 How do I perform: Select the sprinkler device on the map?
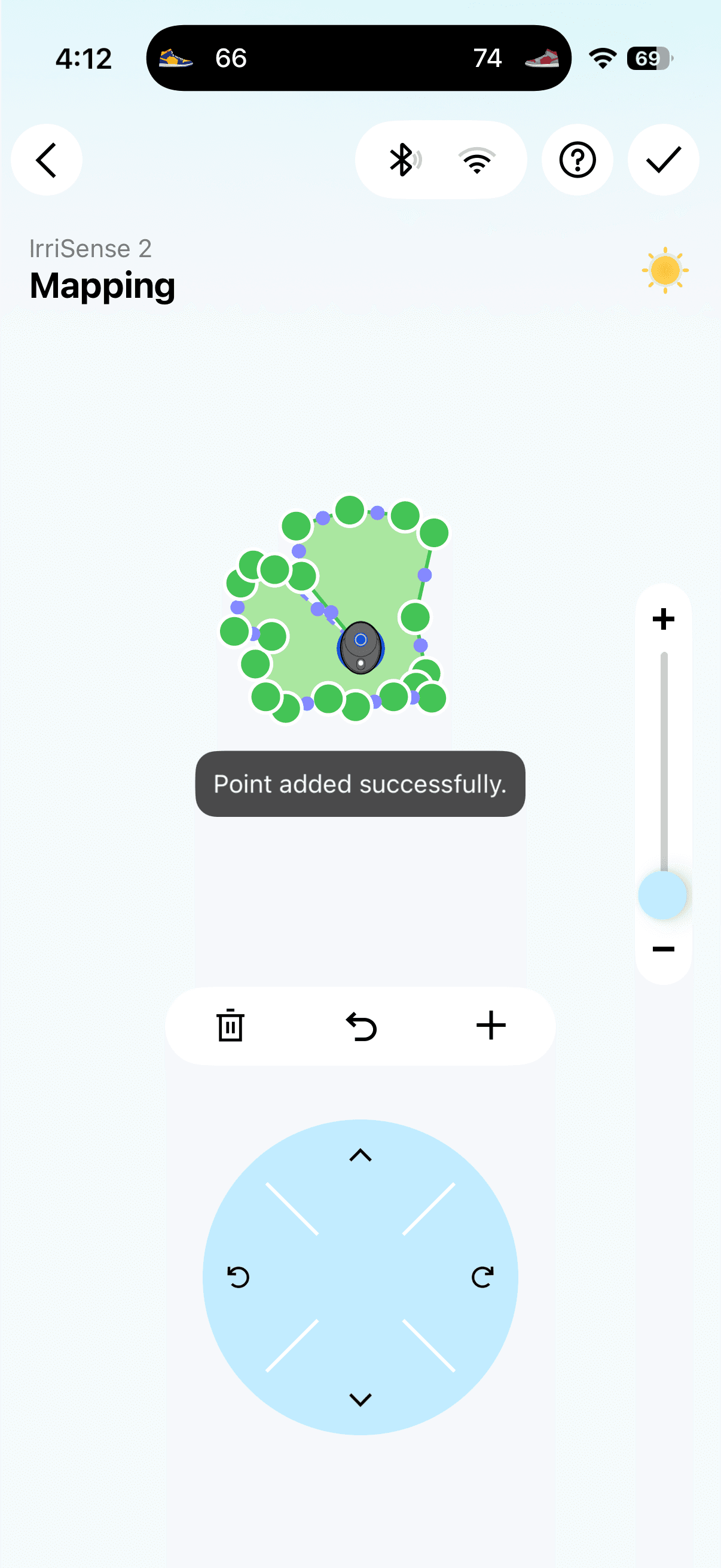click(x=360, y=648)
